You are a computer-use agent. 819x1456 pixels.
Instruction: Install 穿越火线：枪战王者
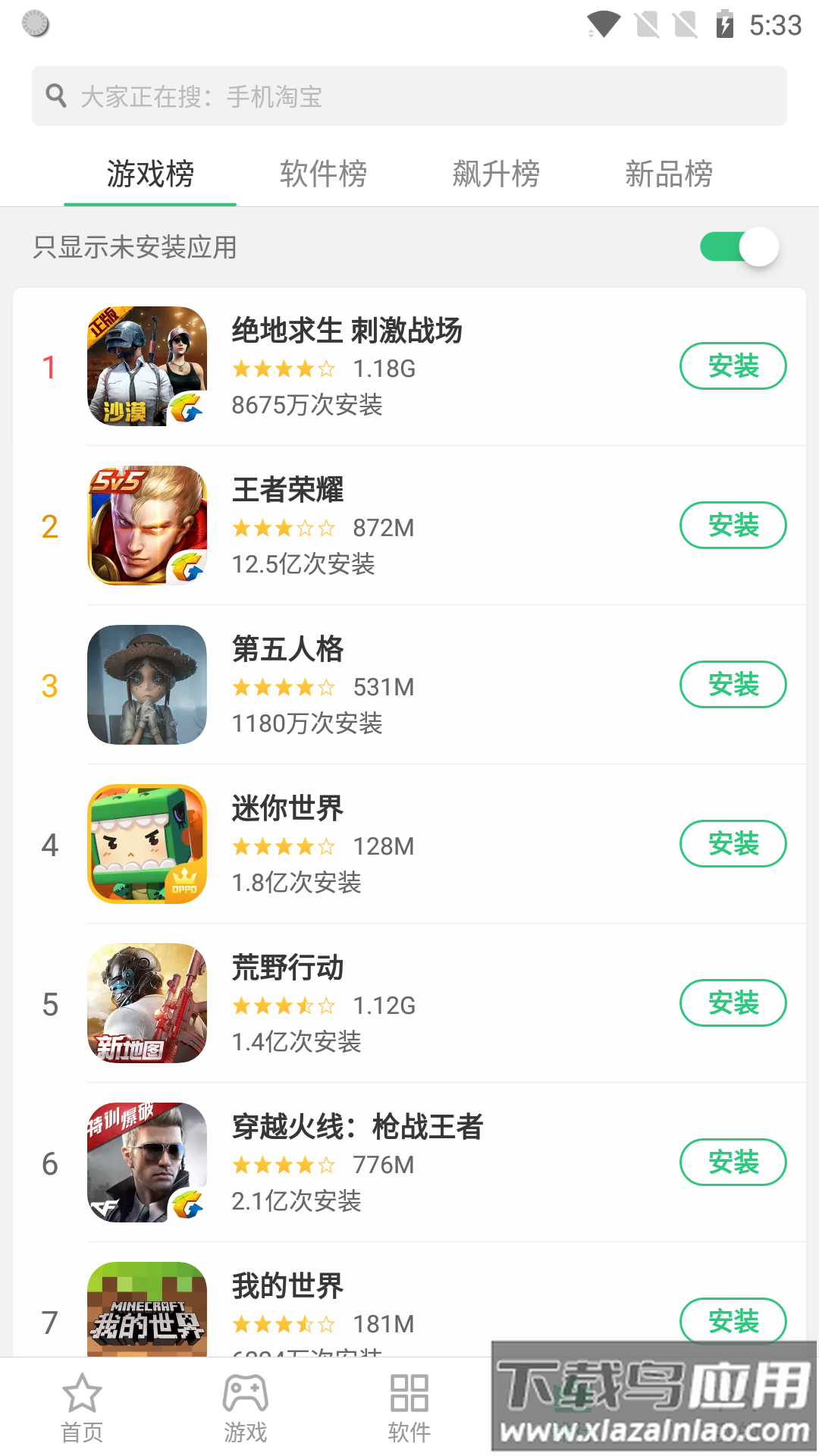(733, 1163)
